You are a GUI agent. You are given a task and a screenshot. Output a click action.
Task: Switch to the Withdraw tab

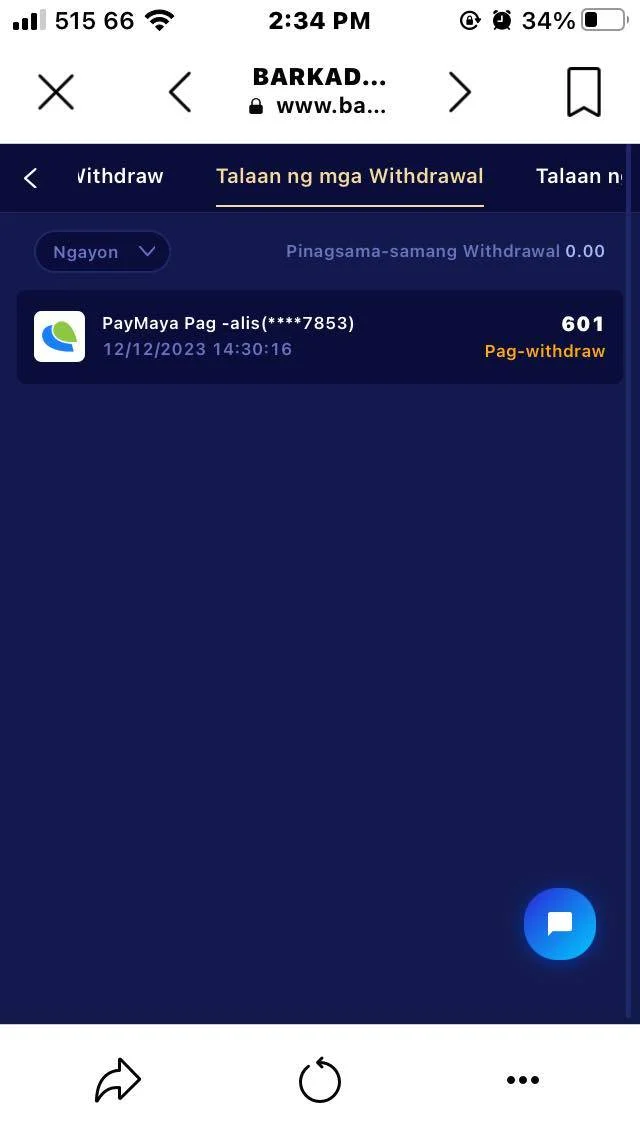click(x=120, y=176)
